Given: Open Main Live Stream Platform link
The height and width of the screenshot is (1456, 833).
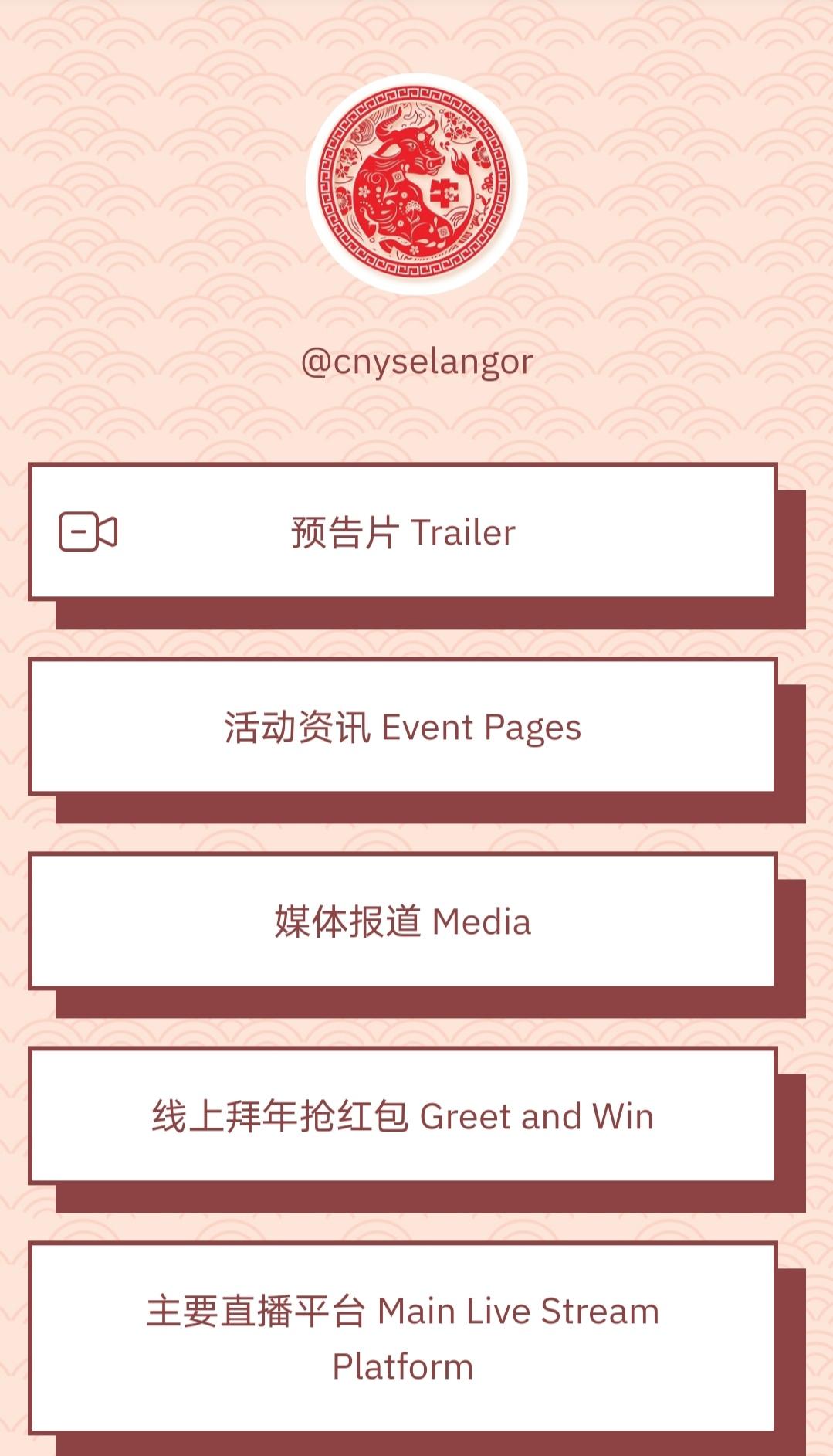Looking at the screenshot, I should click(x=402, y=1339).
